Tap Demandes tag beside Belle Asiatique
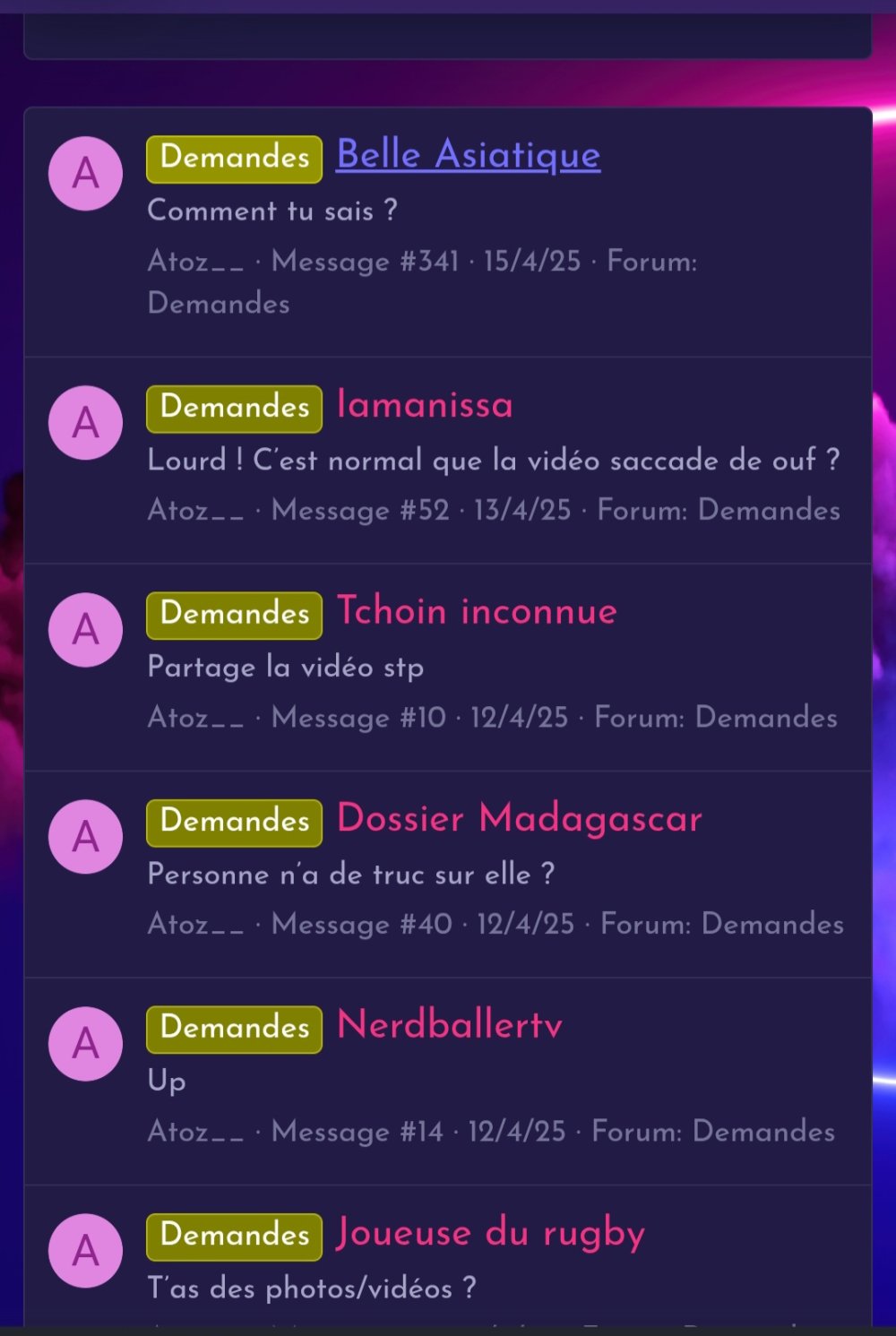This screenshot has width=896, height=1336. coord(234,159)
